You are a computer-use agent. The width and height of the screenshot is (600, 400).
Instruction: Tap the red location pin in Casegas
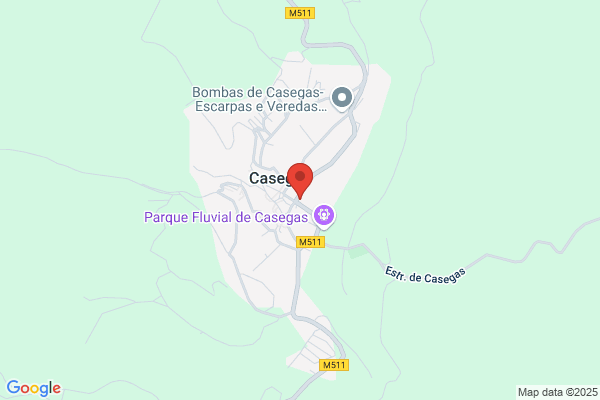tap(300, 180)
